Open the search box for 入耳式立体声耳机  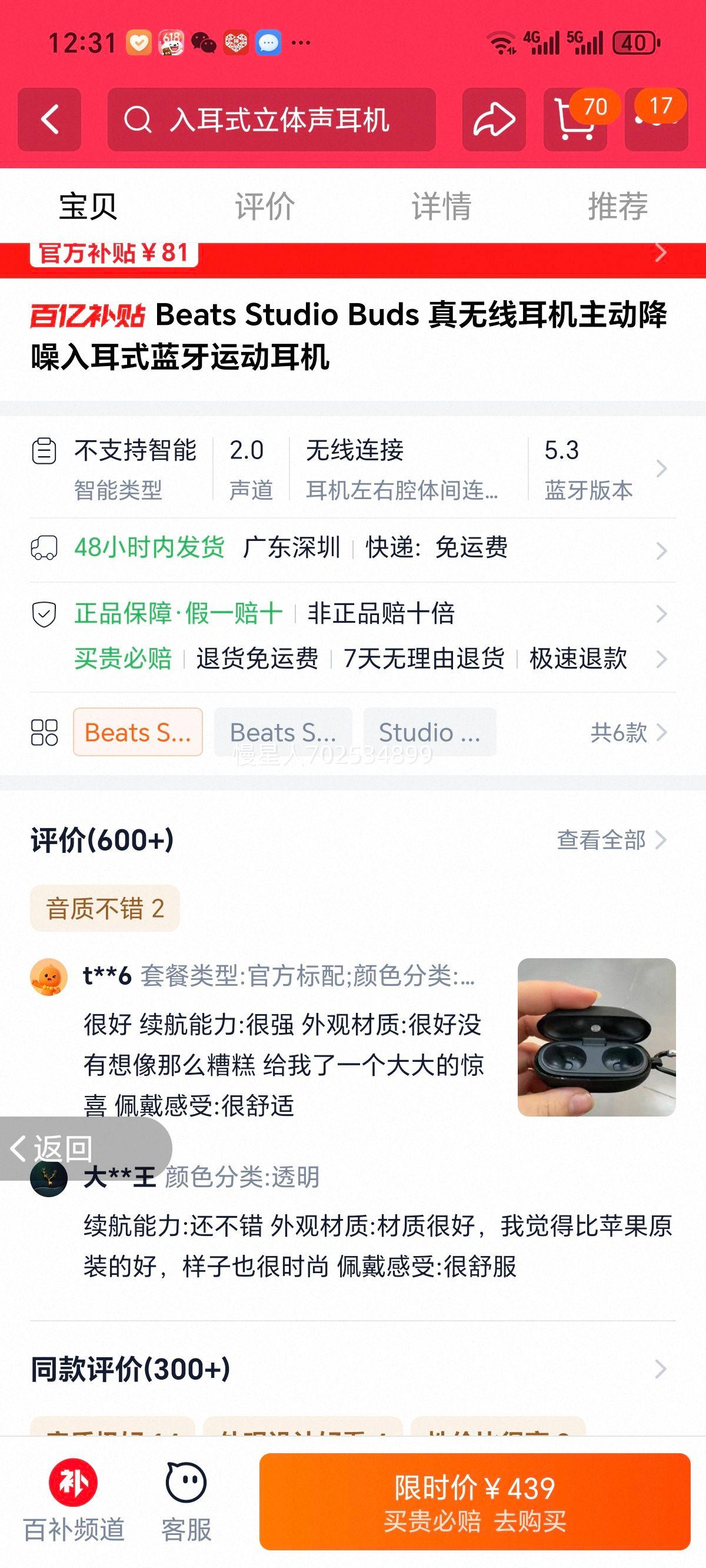[x=271, y=119]
